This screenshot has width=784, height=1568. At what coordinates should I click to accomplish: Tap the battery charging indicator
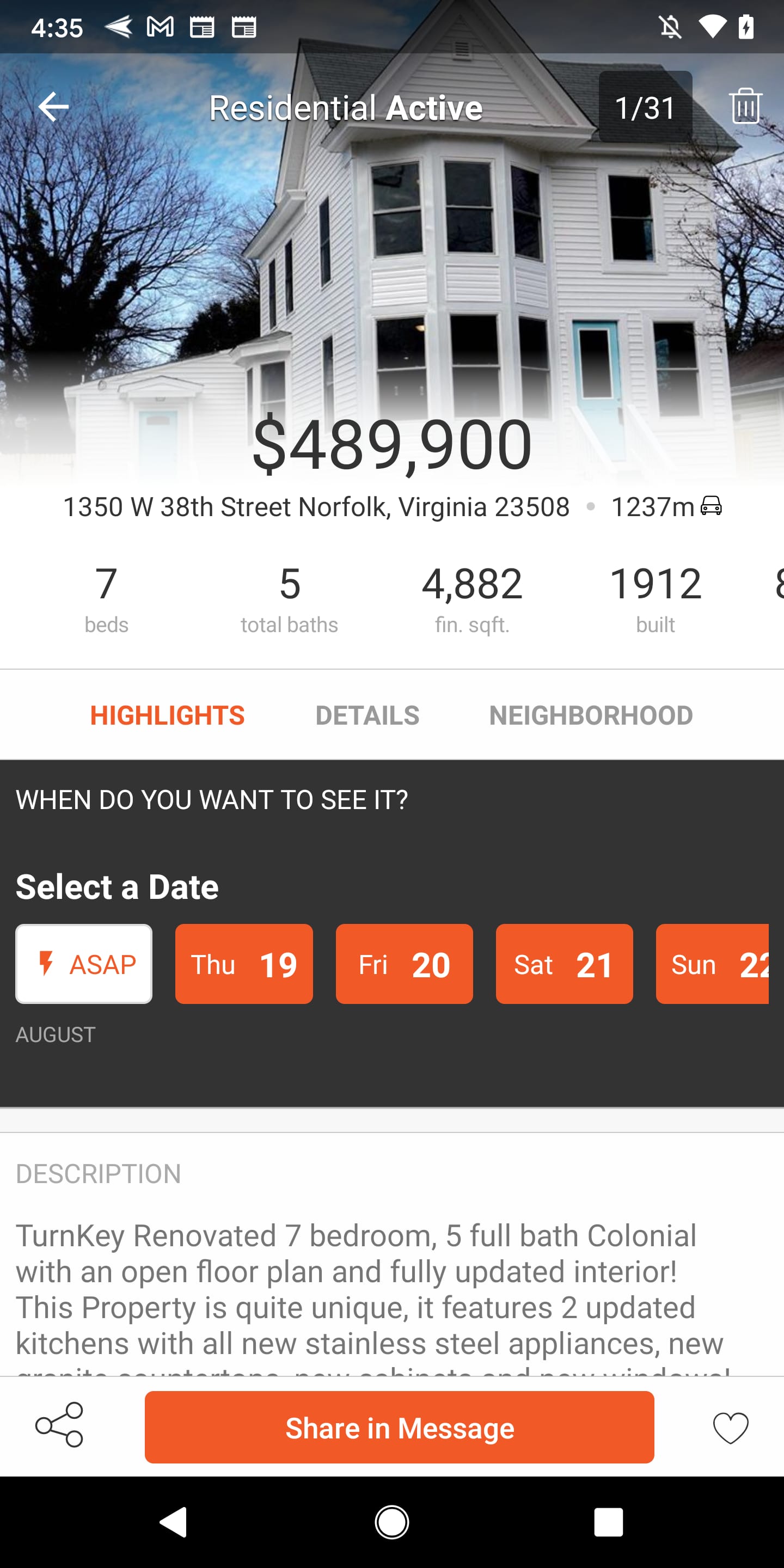(x=747, y=26)
